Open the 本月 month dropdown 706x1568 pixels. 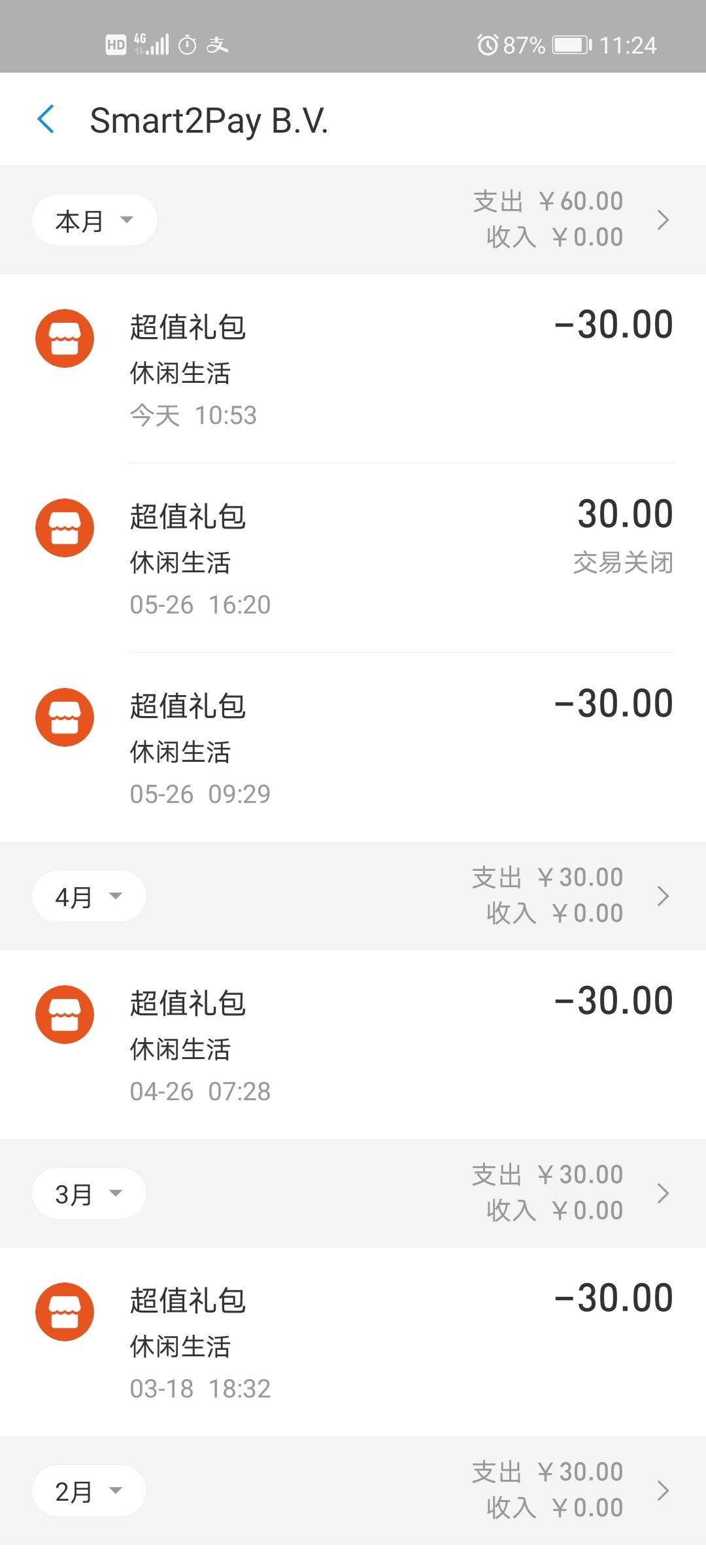point(94,220)
